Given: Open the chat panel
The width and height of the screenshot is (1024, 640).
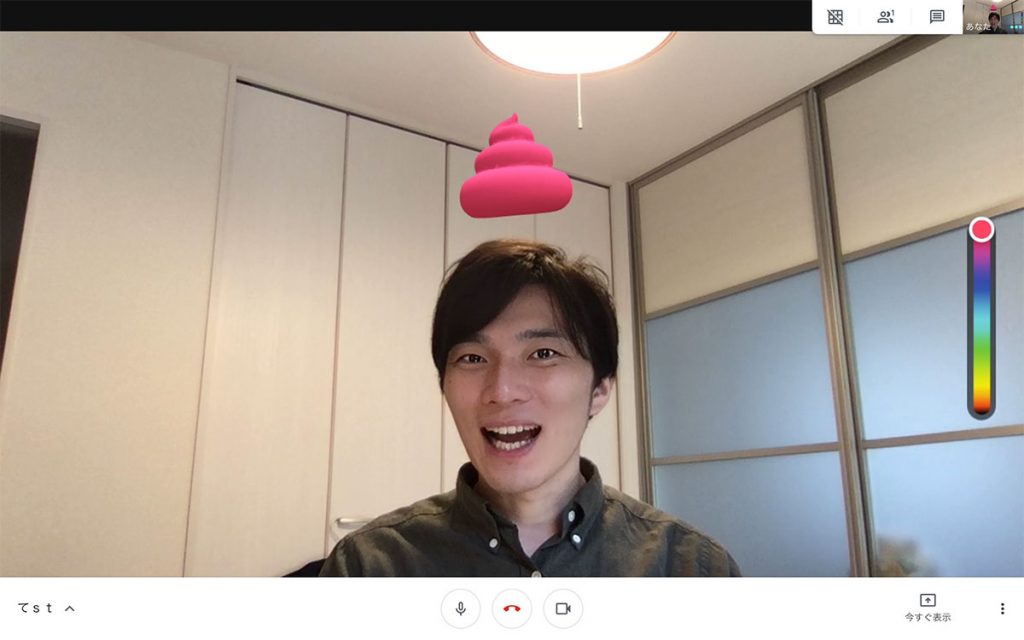Looking at the screenshot, I should 937,17.
